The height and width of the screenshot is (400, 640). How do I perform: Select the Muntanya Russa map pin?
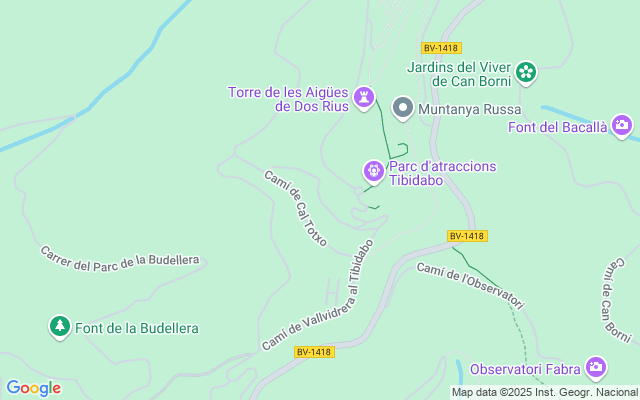403,107
